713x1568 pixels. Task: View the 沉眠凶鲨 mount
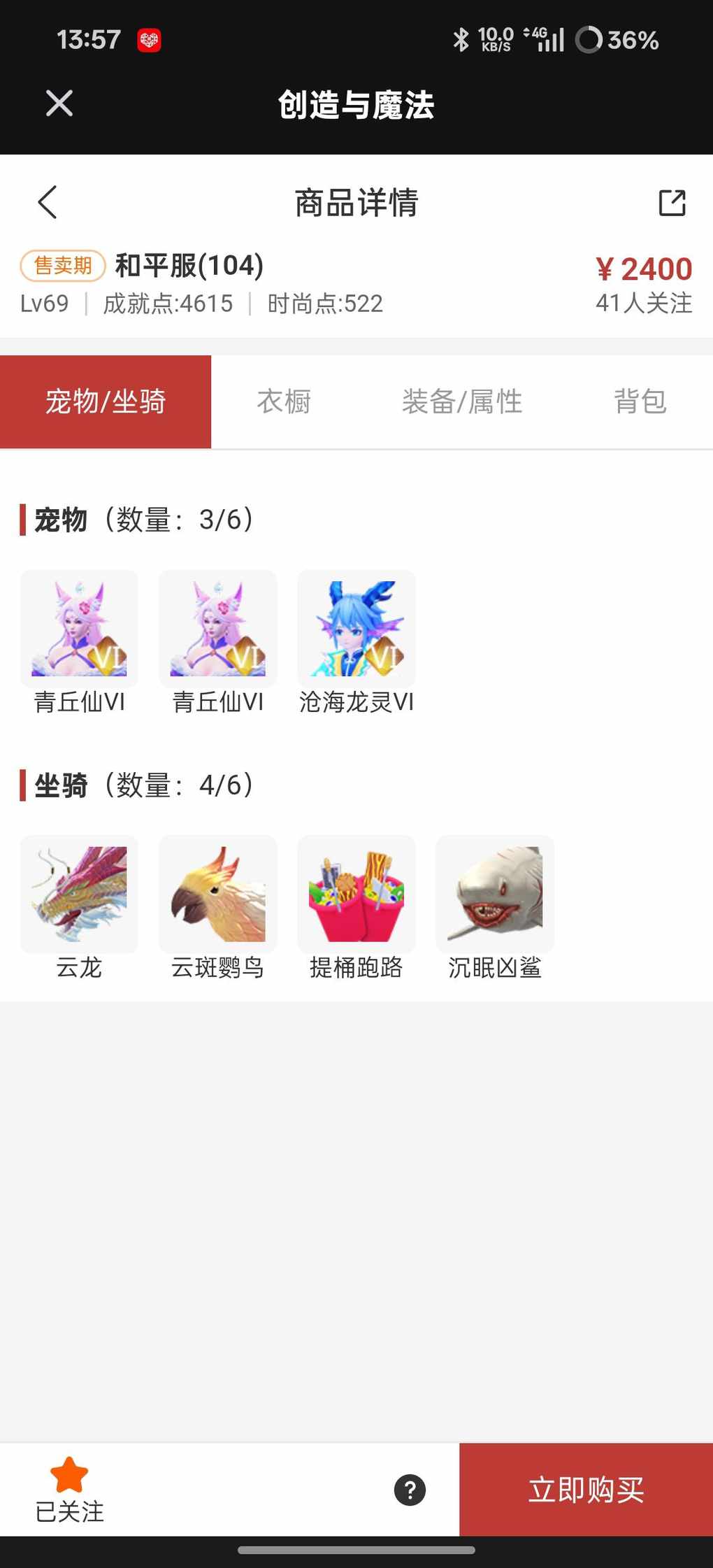[x=495, y=895]
